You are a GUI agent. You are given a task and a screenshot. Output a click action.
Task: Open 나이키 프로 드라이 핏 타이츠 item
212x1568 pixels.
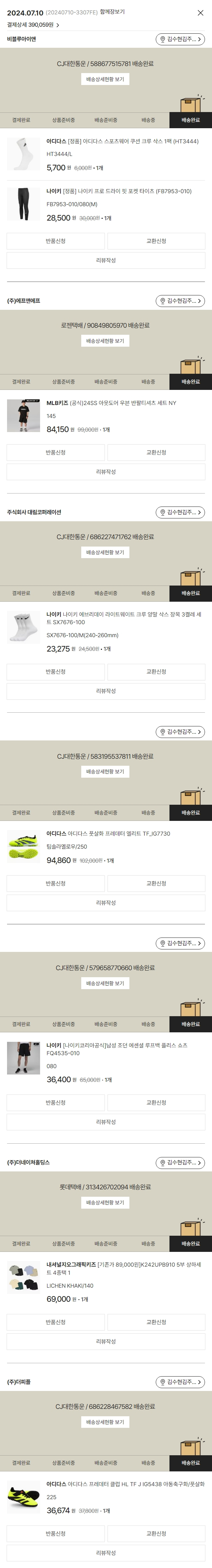click(x=119, y=191)
